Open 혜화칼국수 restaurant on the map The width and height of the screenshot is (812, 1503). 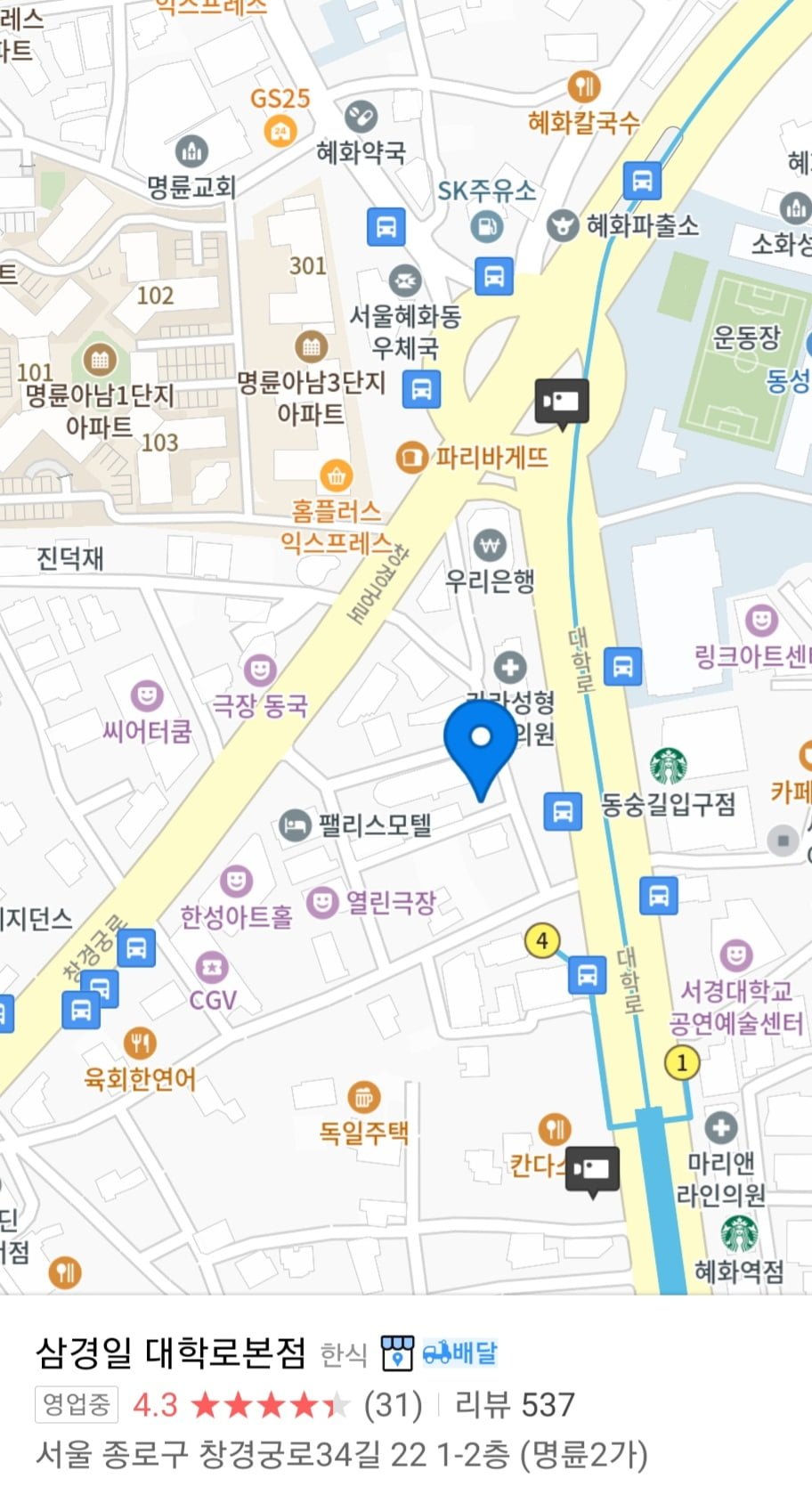coord(583,87)
